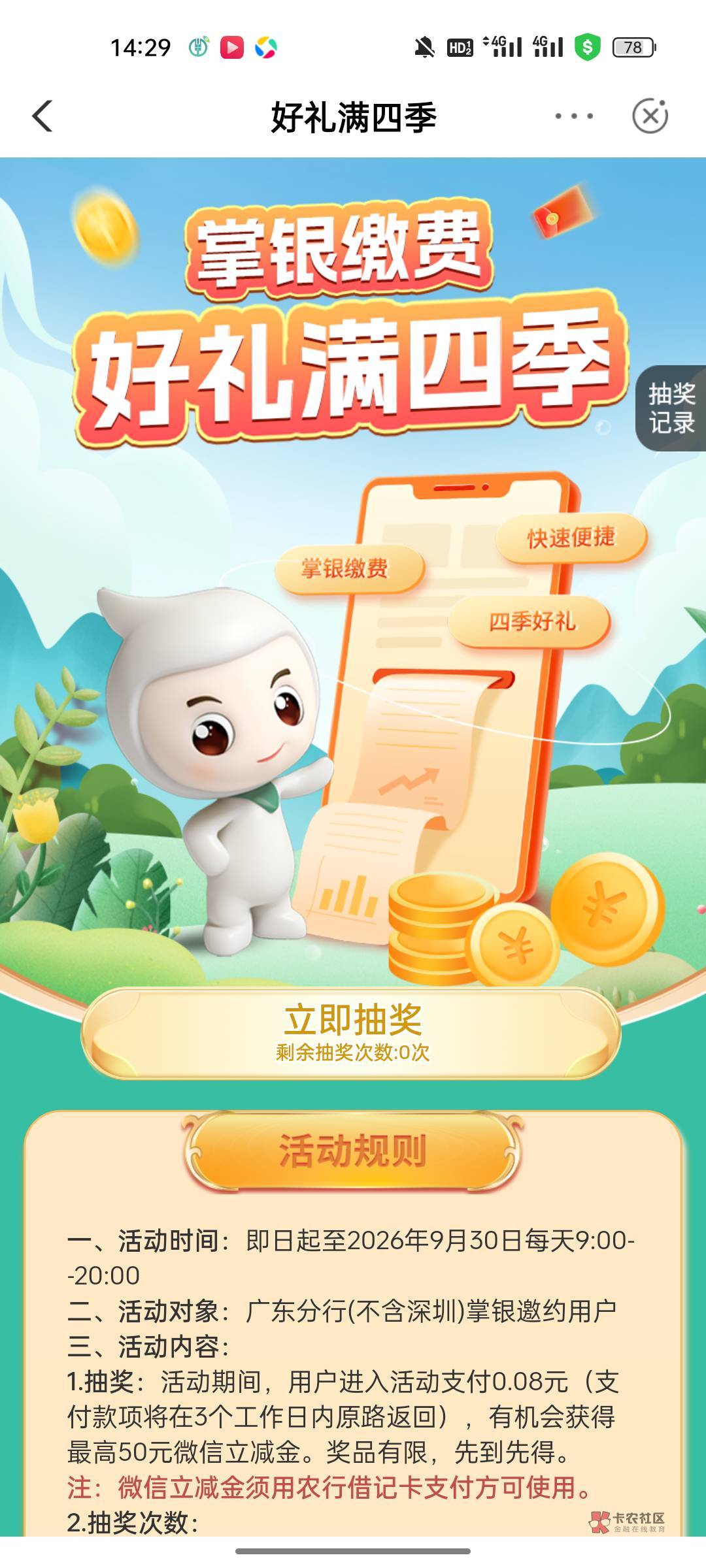706x1568 pixels.
Task: Open the 抽奖记录 lottery records tab
Action: coord(671,408)
